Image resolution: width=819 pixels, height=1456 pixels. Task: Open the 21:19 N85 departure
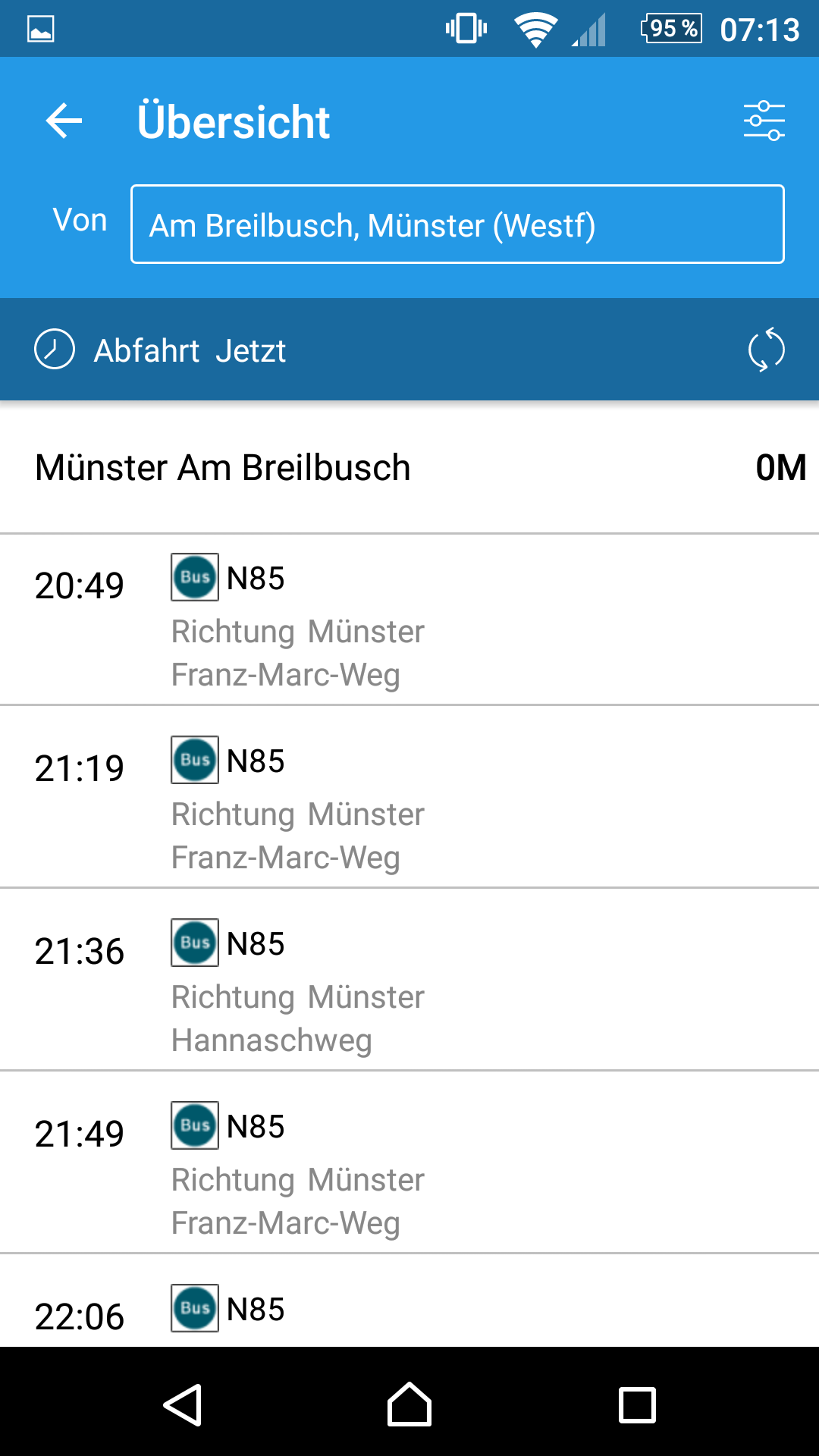pyautogui.click(x=409, y=797)
